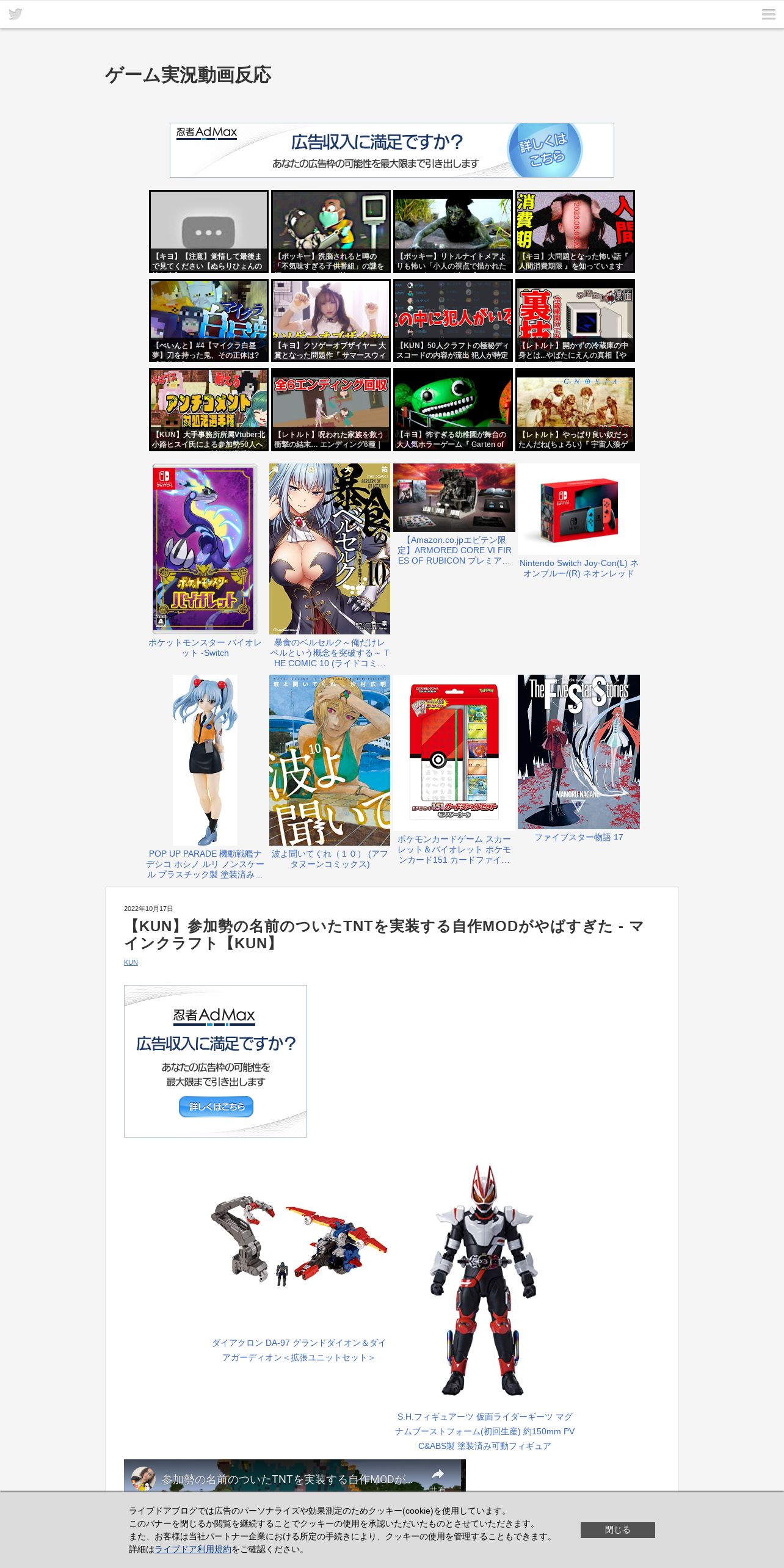The image size is (784, 1568).
Task: Open the KUN TNT MOD article title
Action: 383,934
